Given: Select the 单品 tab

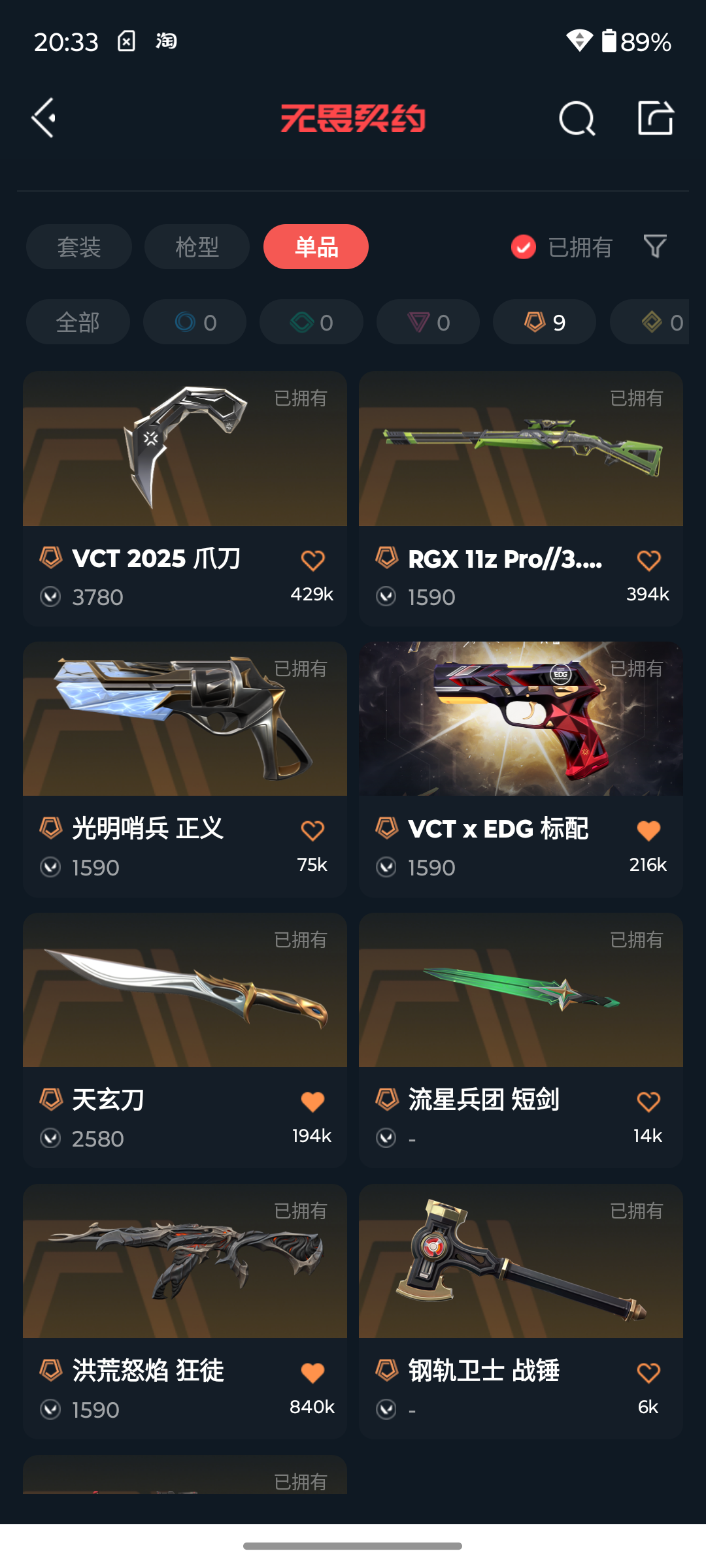Looking at the screenshot, I should tap(316, 247).
